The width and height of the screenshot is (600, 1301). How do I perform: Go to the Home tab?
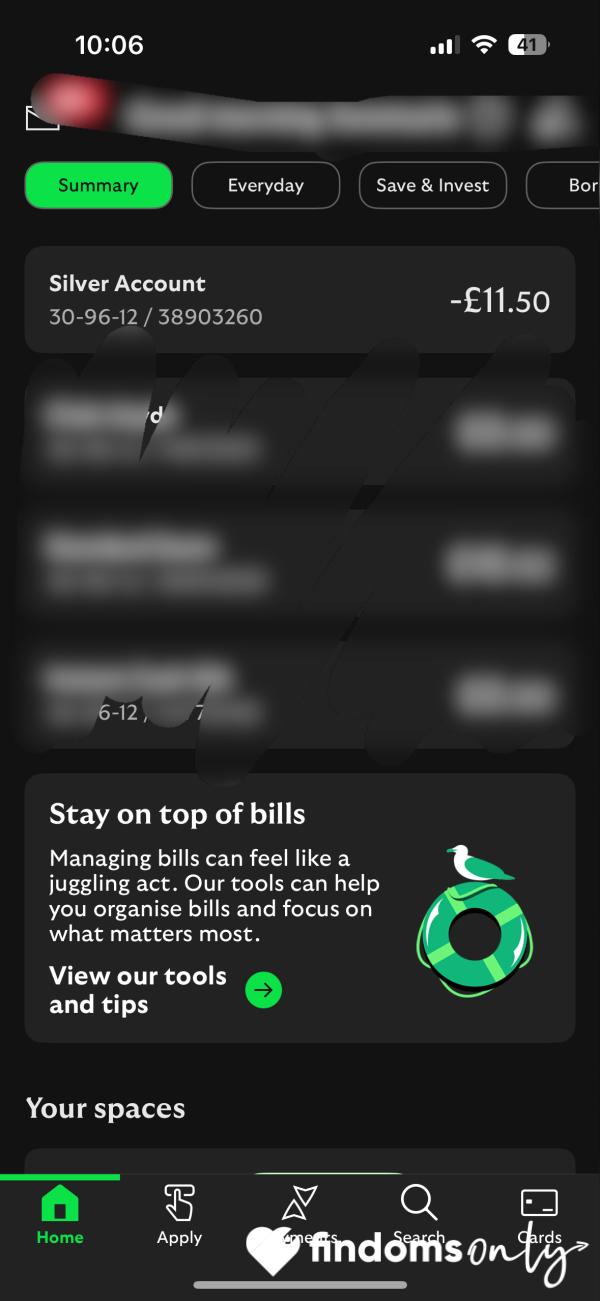(x=60, y=1214)
